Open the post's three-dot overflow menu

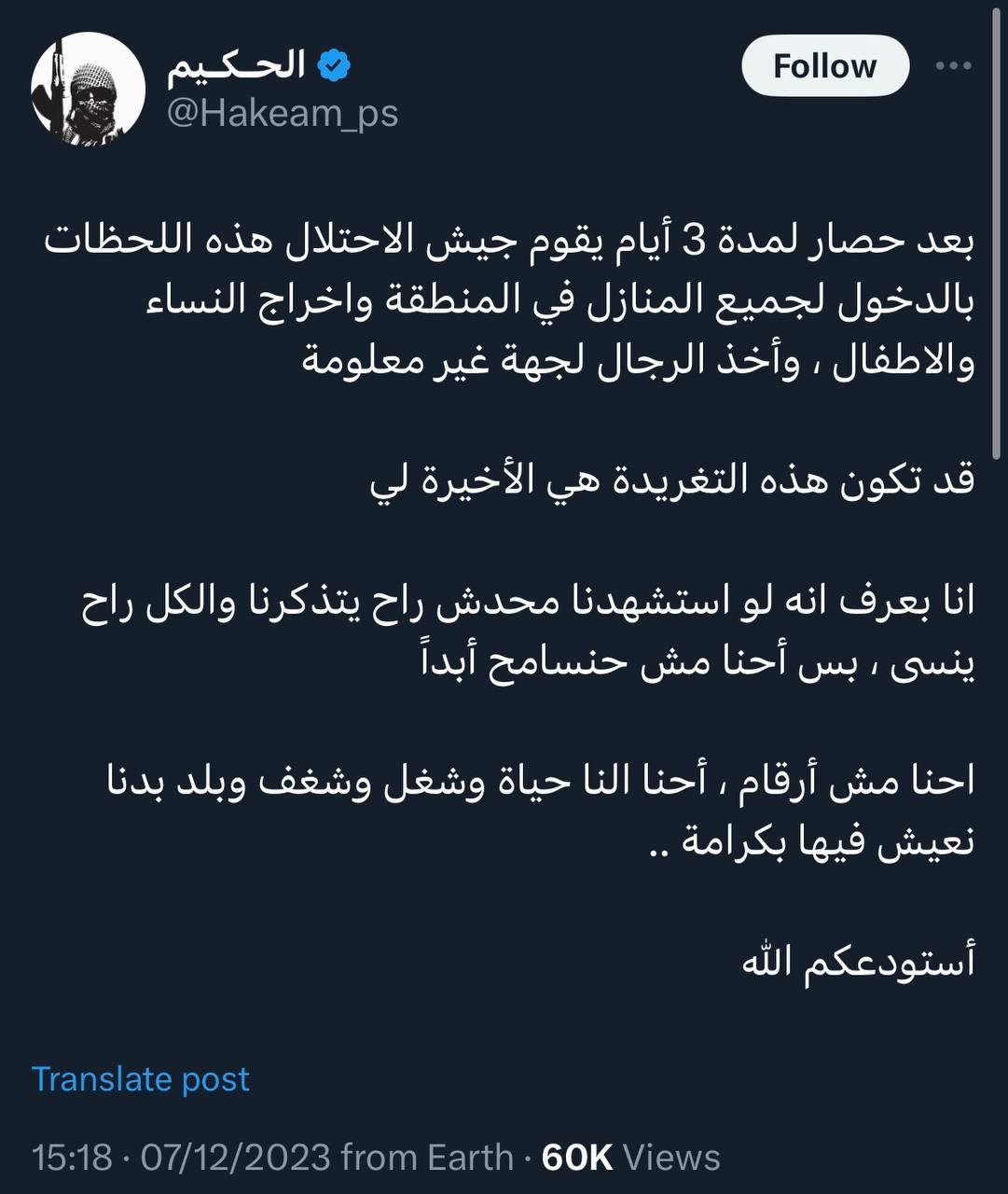point(953,66)
